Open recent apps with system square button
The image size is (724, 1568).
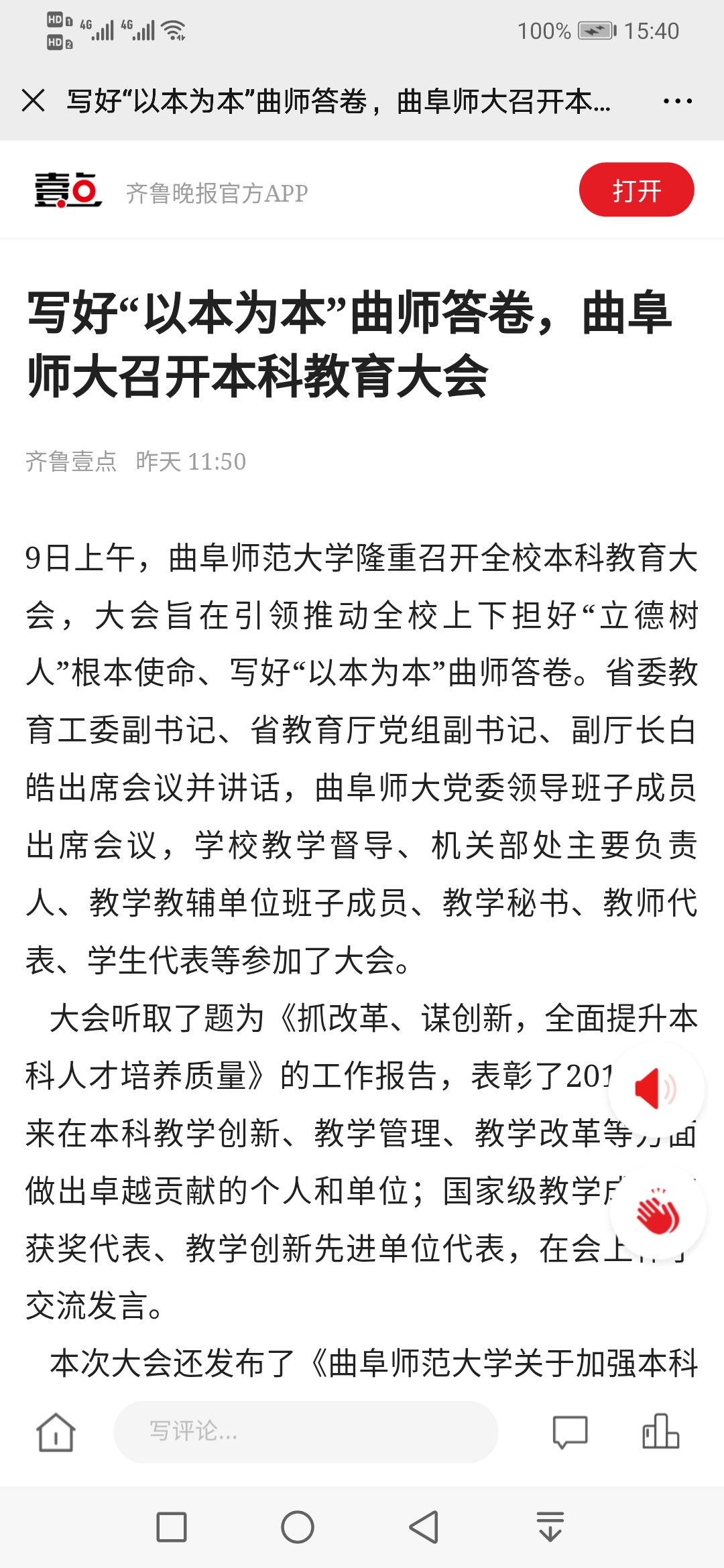pos(172,1527)
